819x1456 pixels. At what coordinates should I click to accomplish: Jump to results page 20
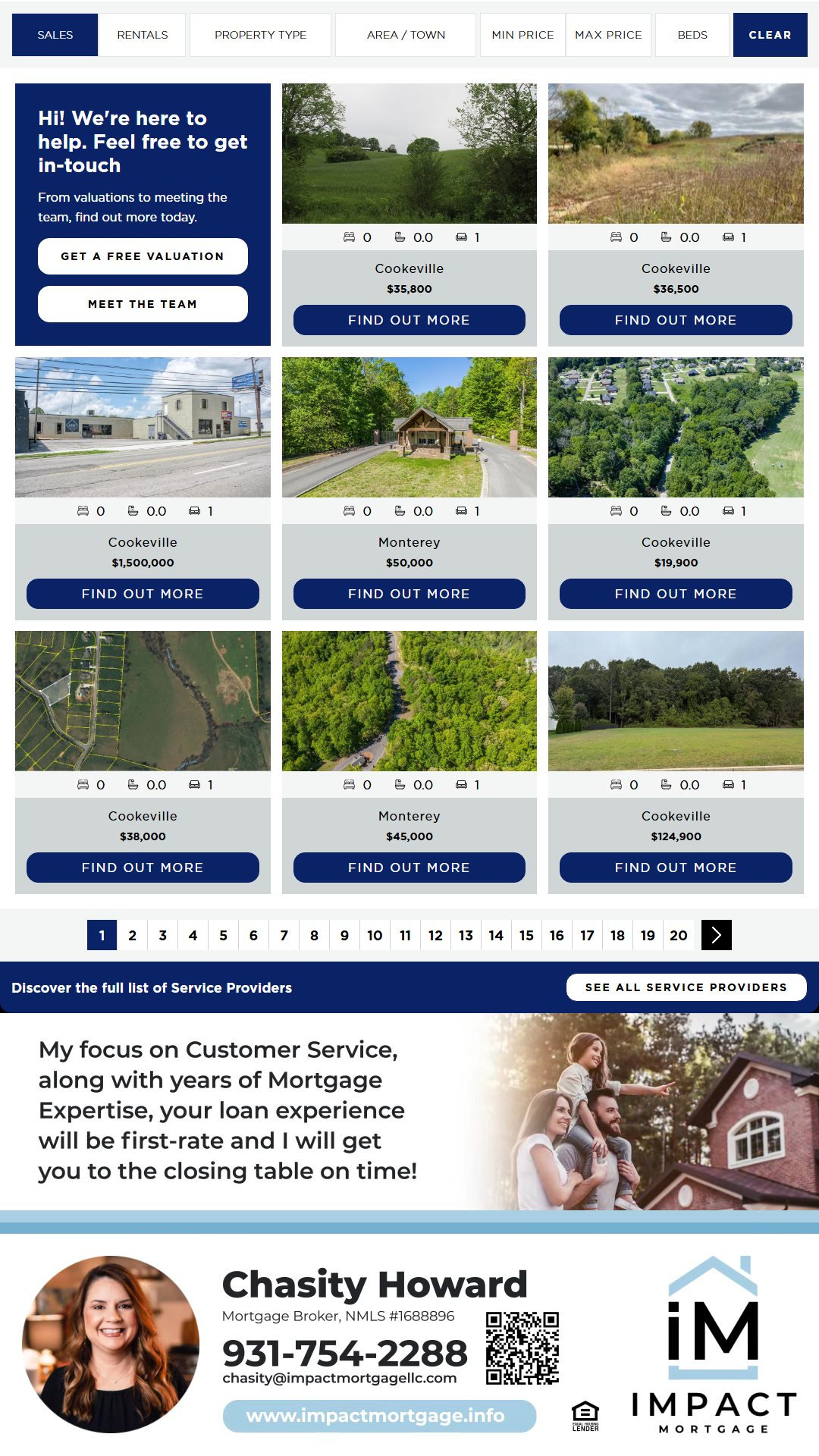[x=679, y=935]
